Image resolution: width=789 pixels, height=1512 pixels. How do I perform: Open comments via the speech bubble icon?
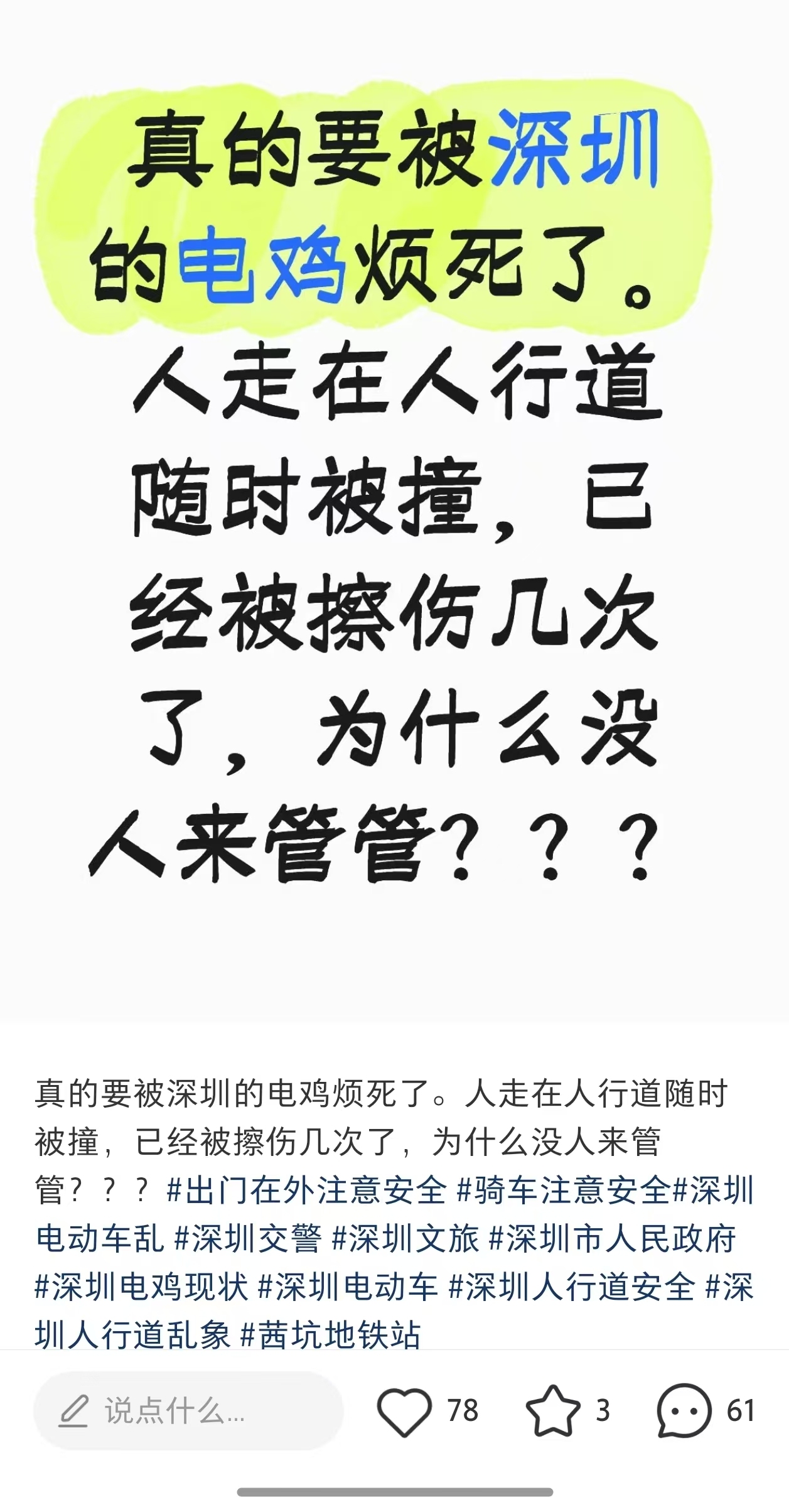684,1411
